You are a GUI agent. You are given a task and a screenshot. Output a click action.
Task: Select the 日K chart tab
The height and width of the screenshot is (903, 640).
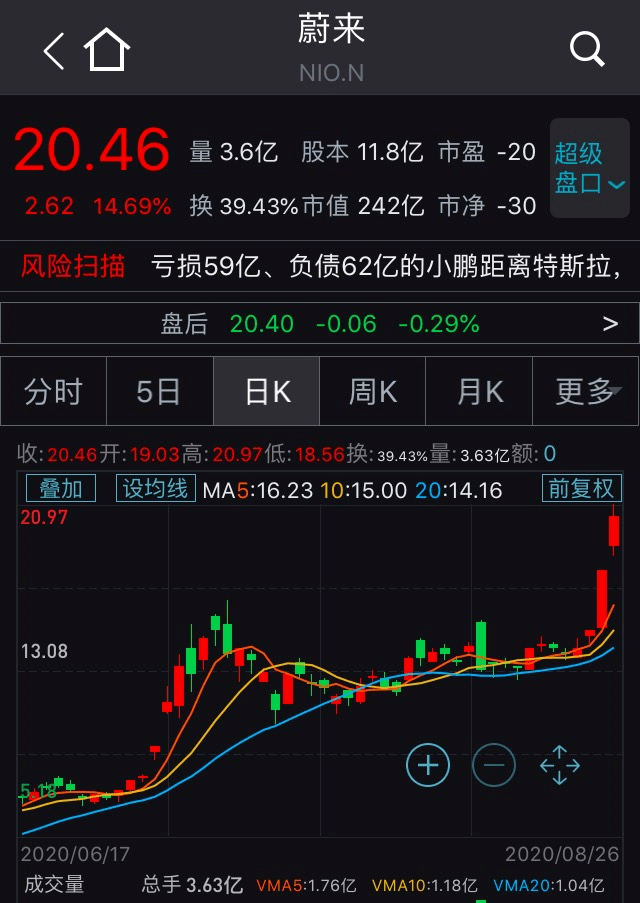click(x=267, y=391)
